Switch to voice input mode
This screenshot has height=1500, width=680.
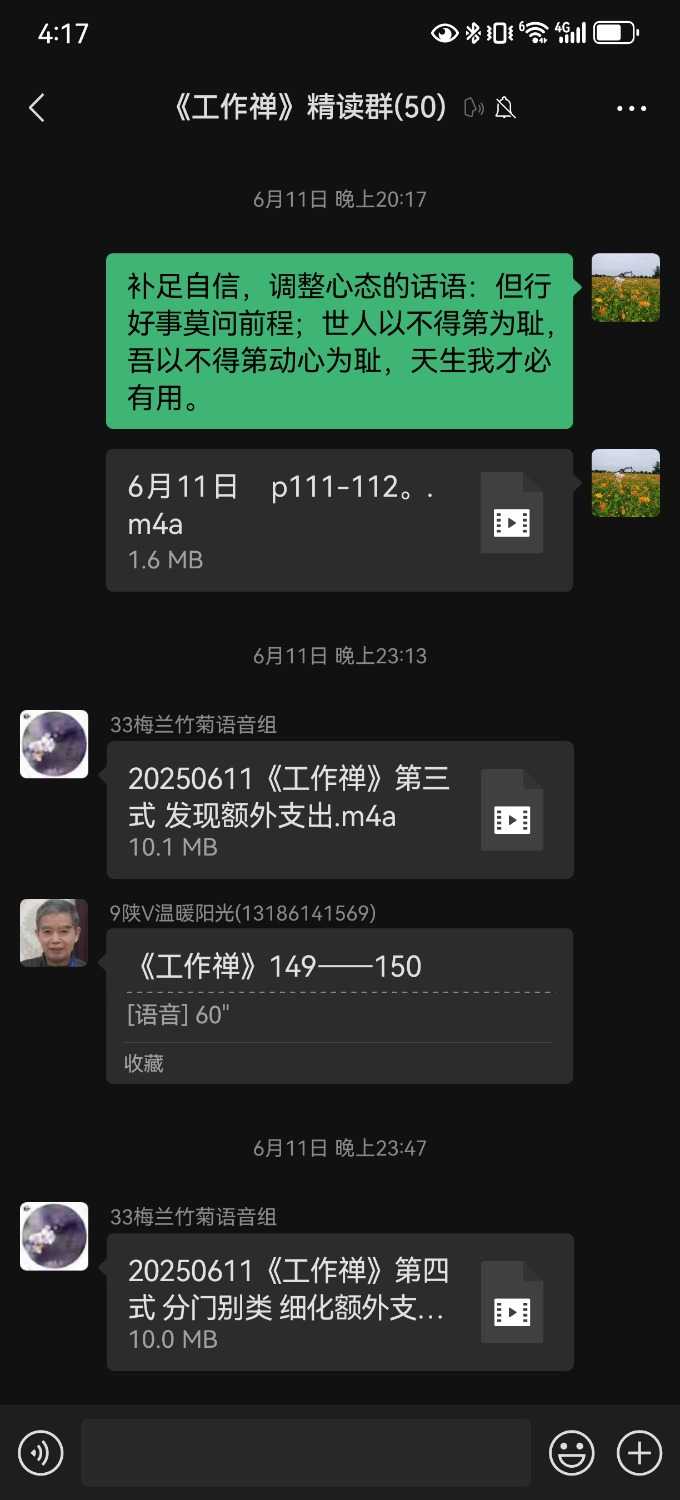[41, 1453]
